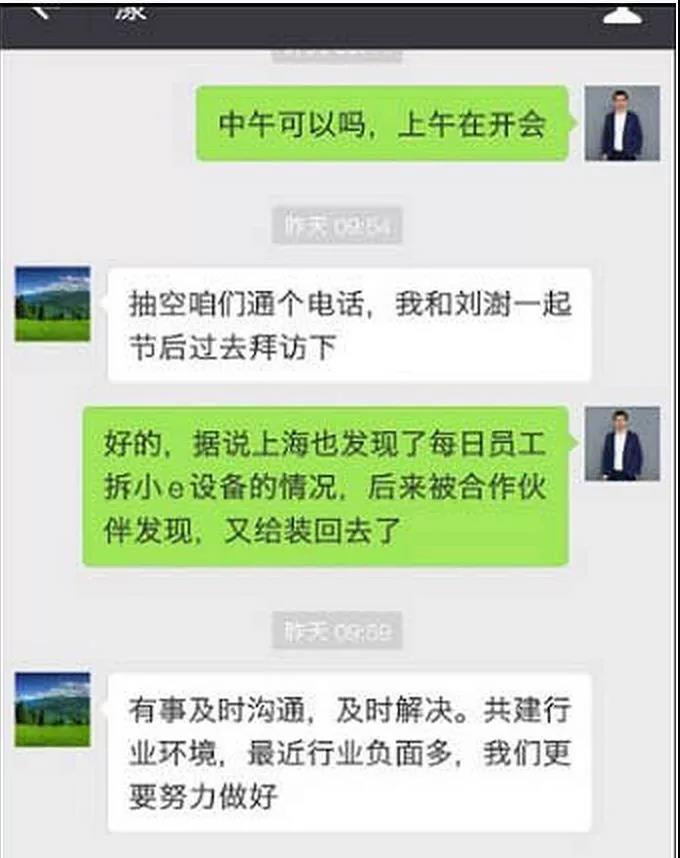The width and height of the screenshot is (680, 858).
Task: Go back to the chat list
Action: [x=42, y=12]
